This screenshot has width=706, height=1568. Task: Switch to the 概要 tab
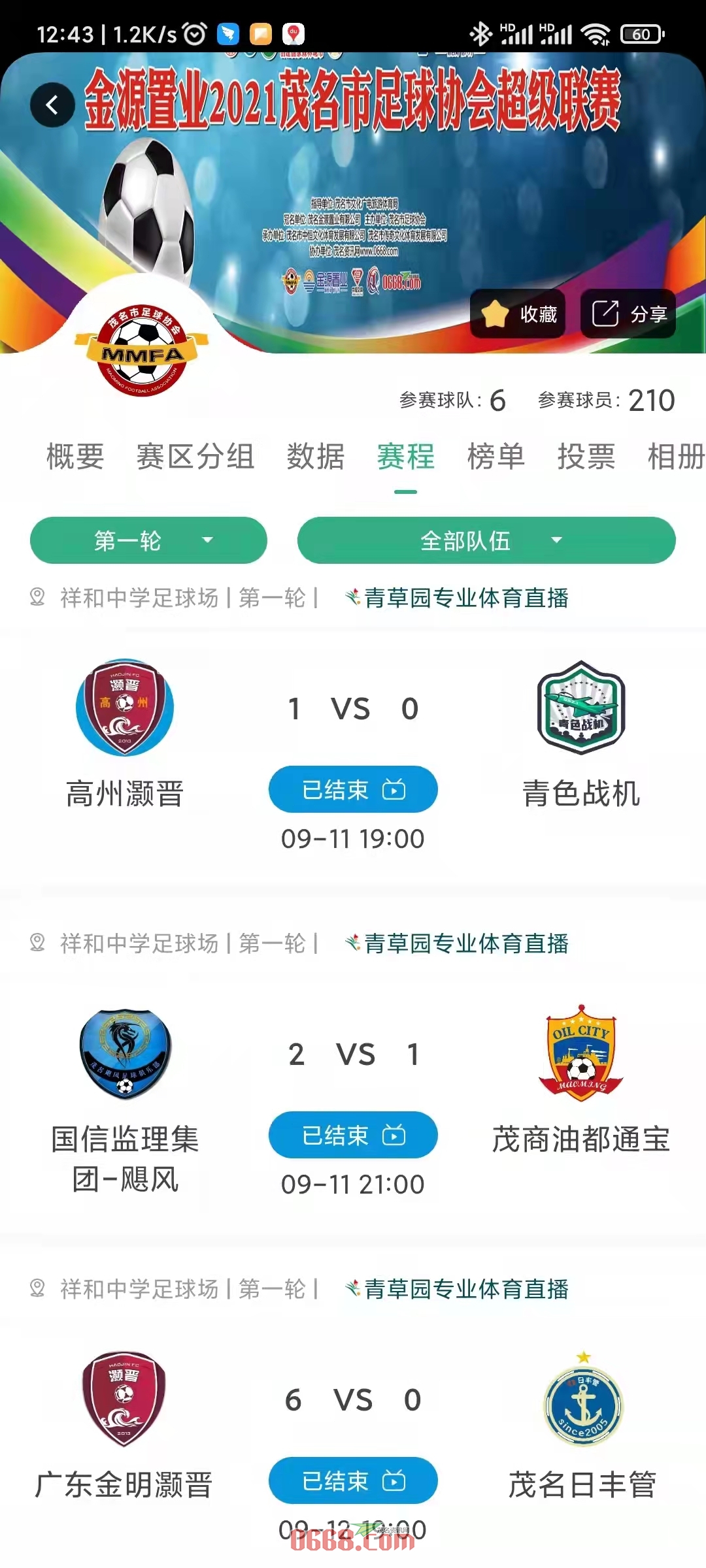pos(75,456)
